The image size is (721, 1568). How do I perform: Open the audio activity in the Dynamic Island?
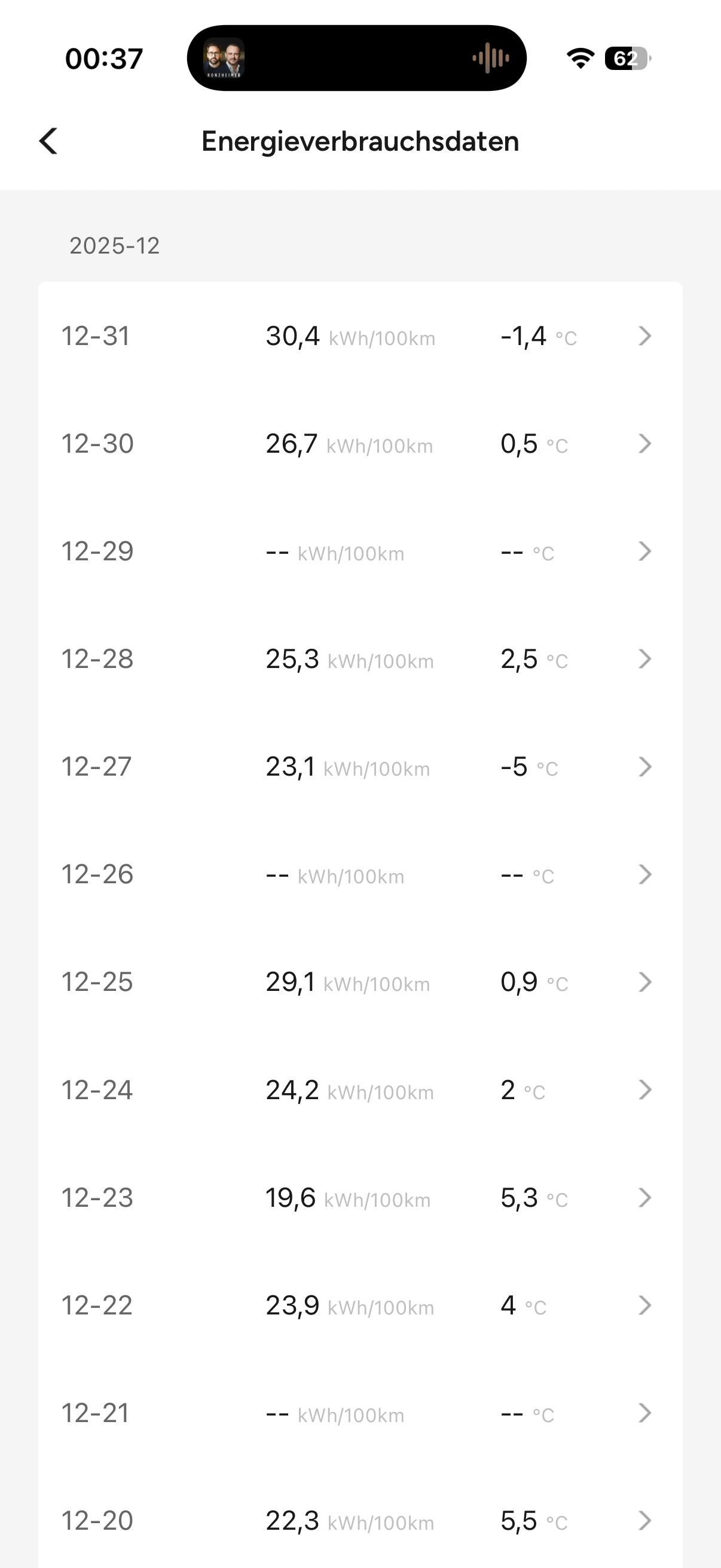pos(356,59)
